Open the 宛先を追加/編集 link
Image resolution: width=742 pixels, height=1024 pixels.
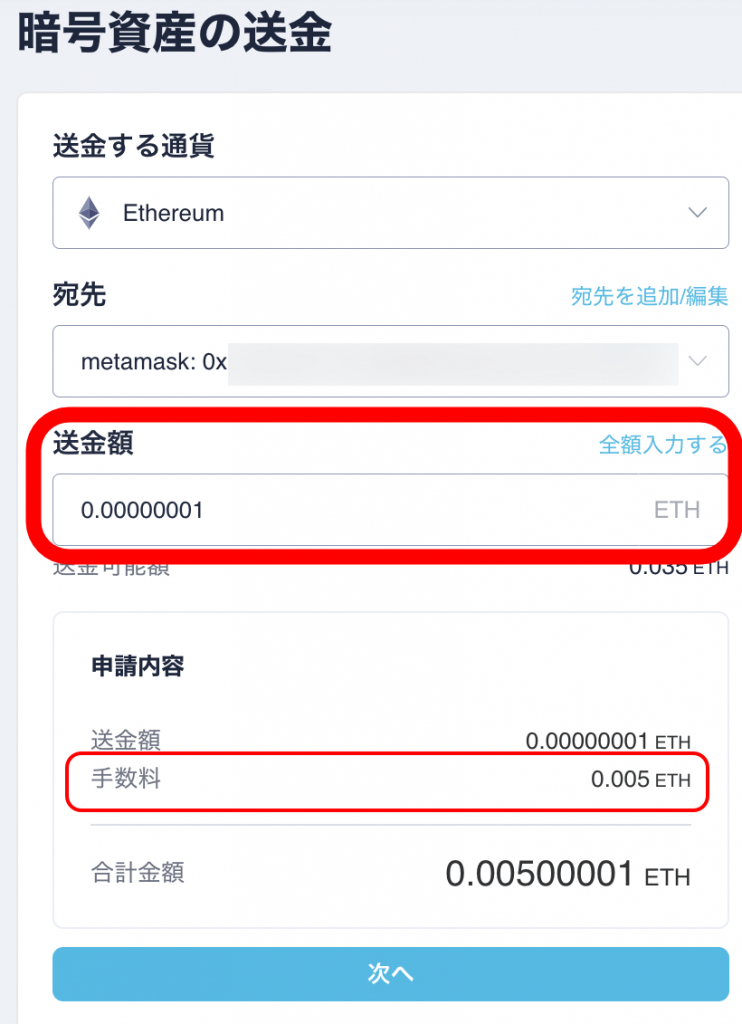pos(649,296)
